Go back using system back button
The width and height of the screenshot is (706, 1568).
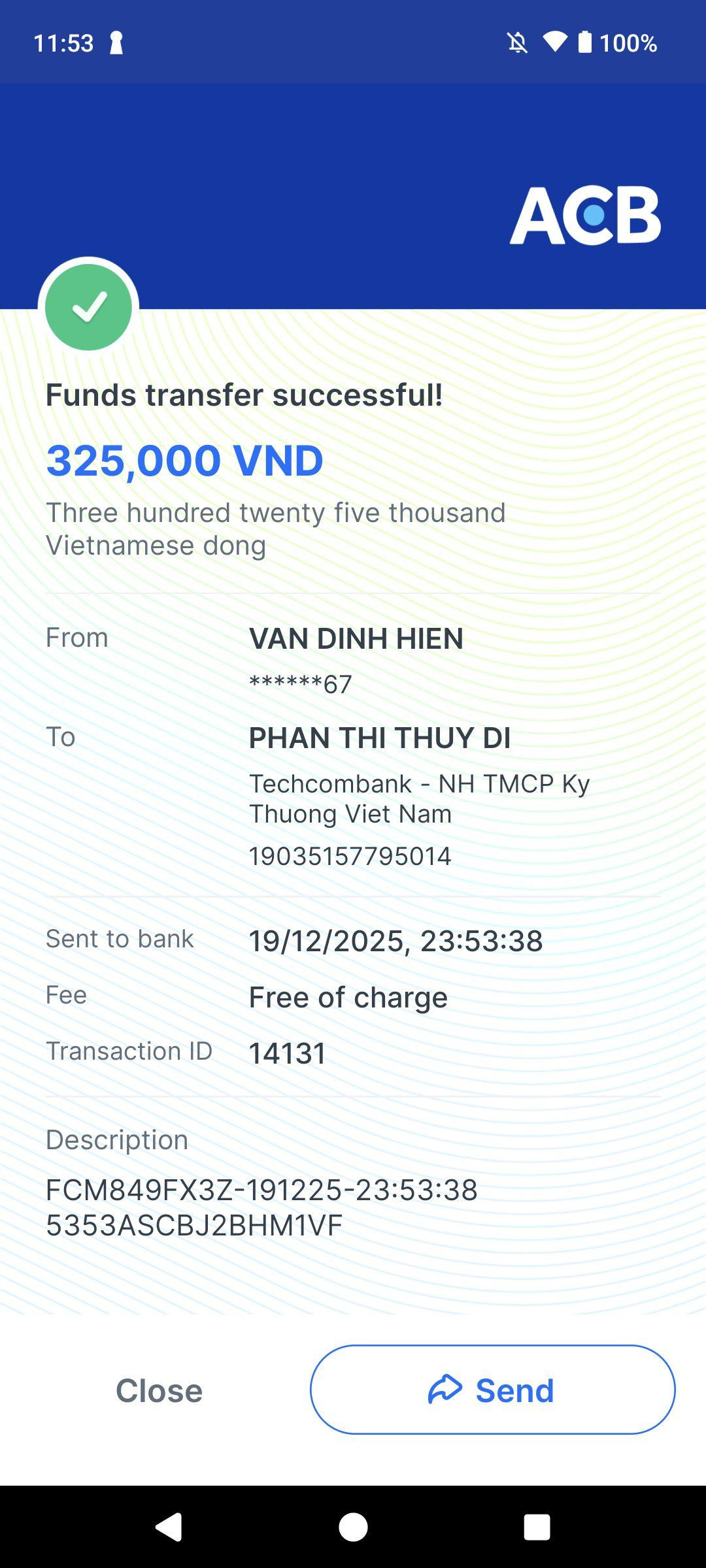click(x=169, y=1527)
